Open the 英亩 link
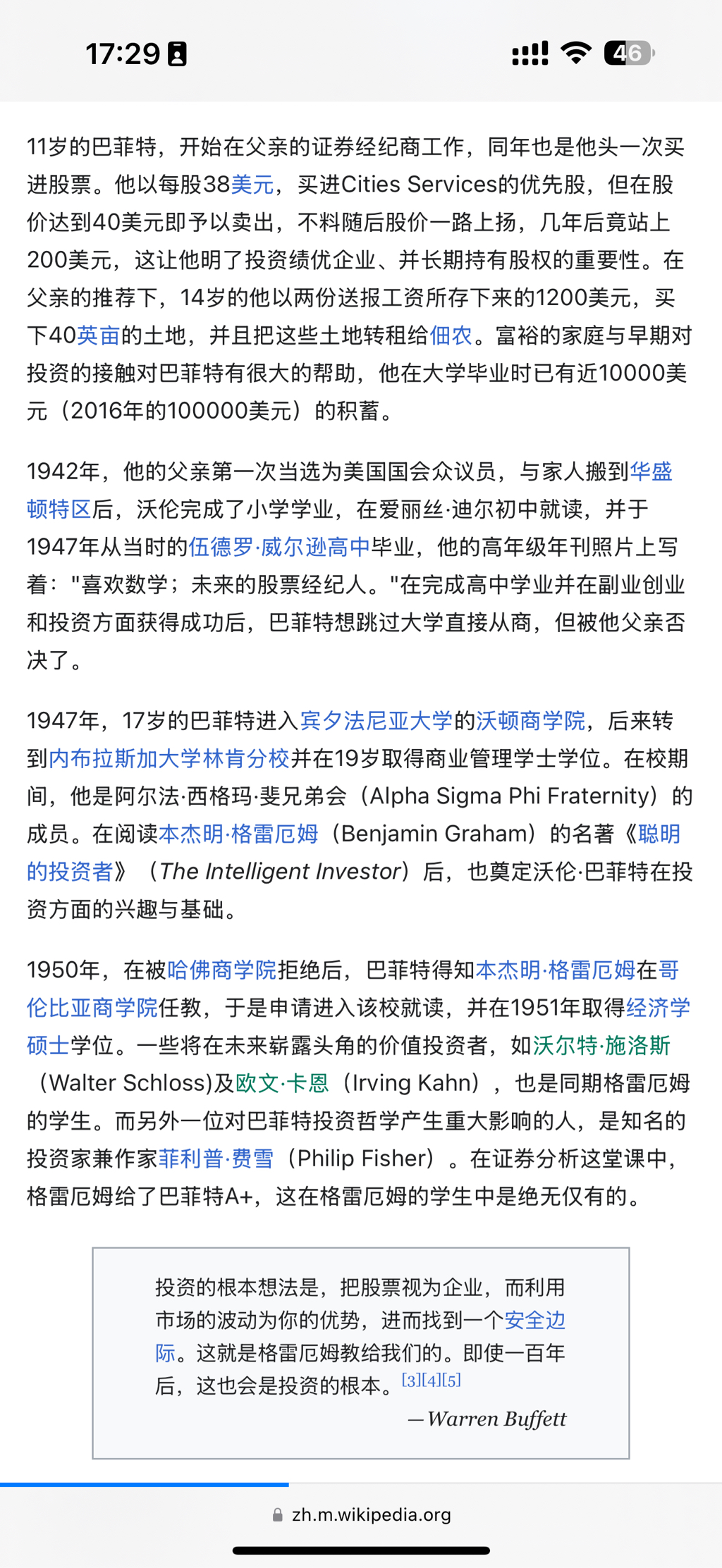 coord(98,335)
